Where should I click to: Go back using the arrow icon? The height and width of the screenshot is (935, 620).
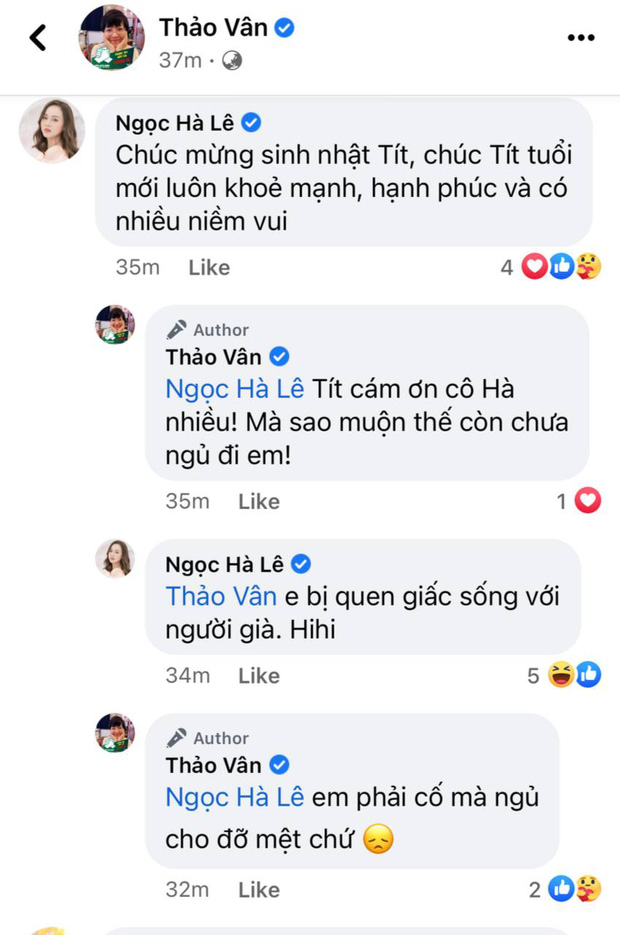pos(38,38)
